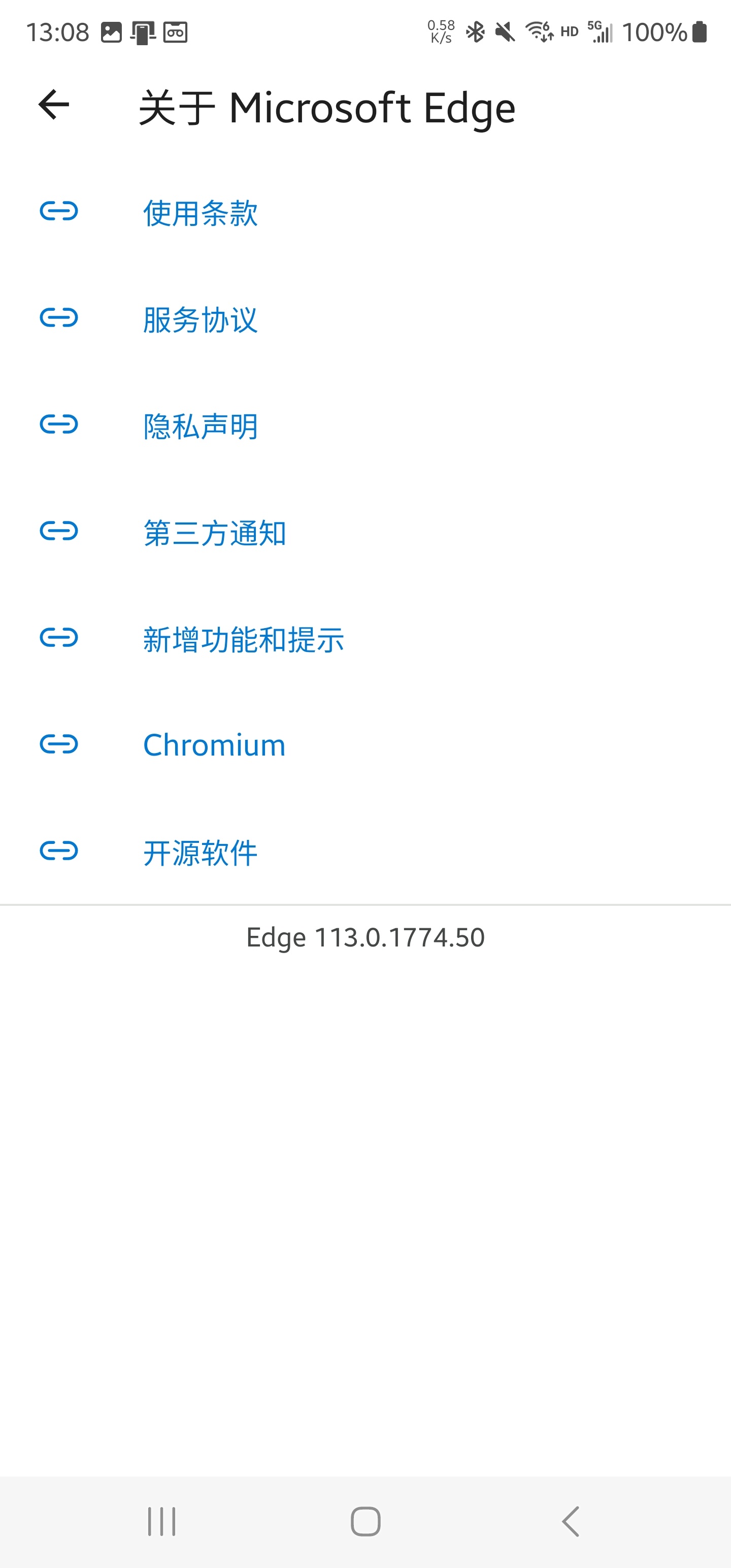
Task: Tap the system home button
Action: tap(365, 1522)
